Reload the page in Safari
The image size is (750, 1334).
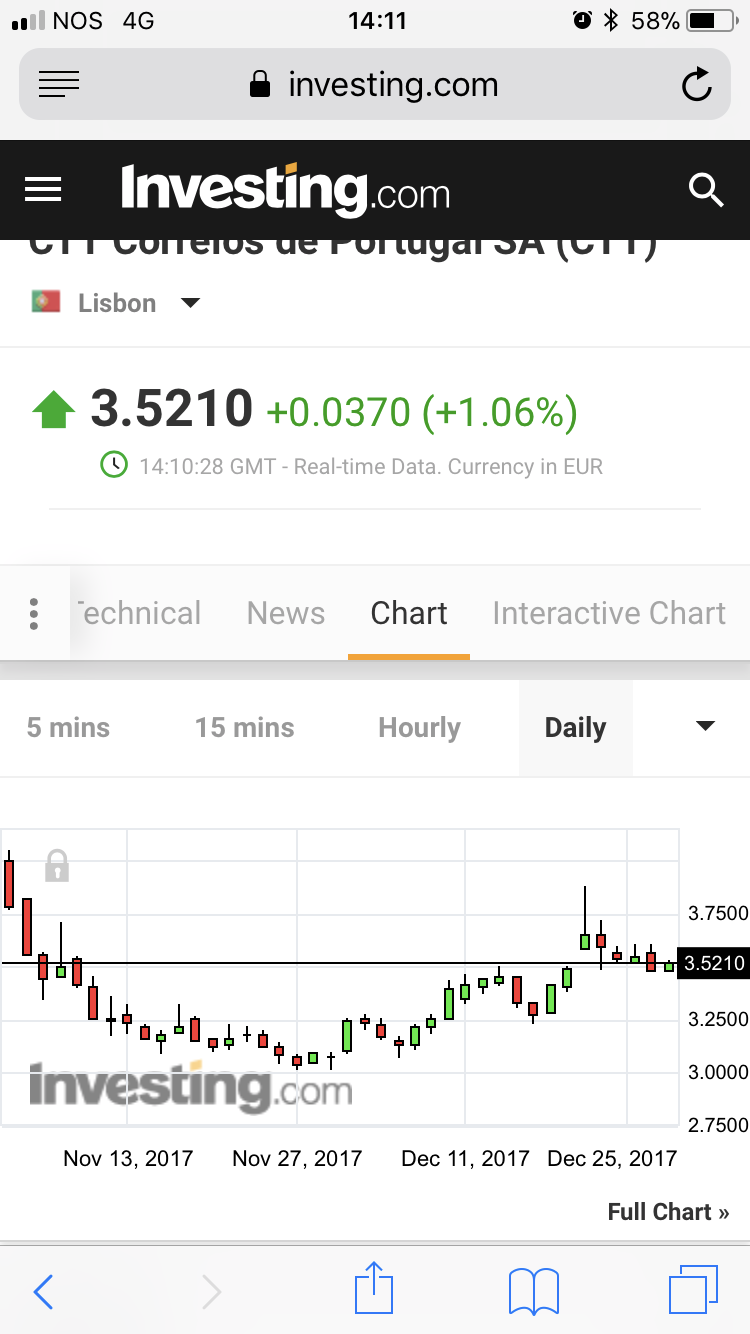[696, 85]
